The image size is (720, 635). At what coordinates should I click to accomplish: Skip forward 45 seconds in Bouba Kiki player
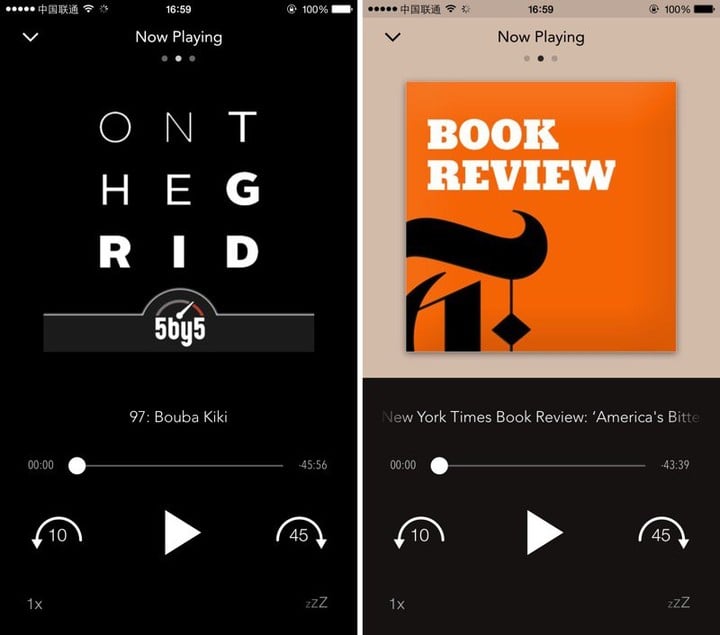(301, 534)
